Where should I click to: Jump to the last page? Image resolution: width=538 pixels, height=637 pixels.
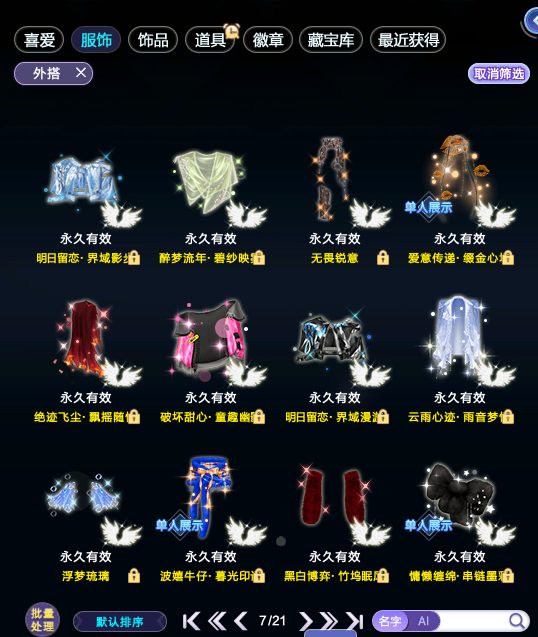coord(355,621)
